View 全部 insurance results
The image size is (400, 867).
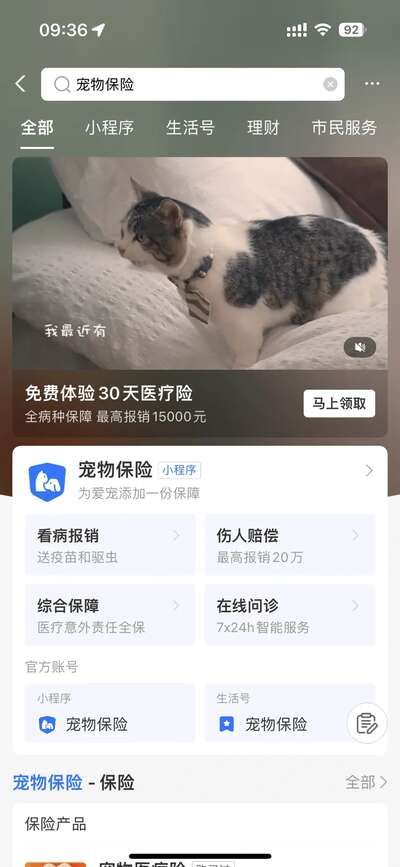pyautogui.click(x=366, y=782)
